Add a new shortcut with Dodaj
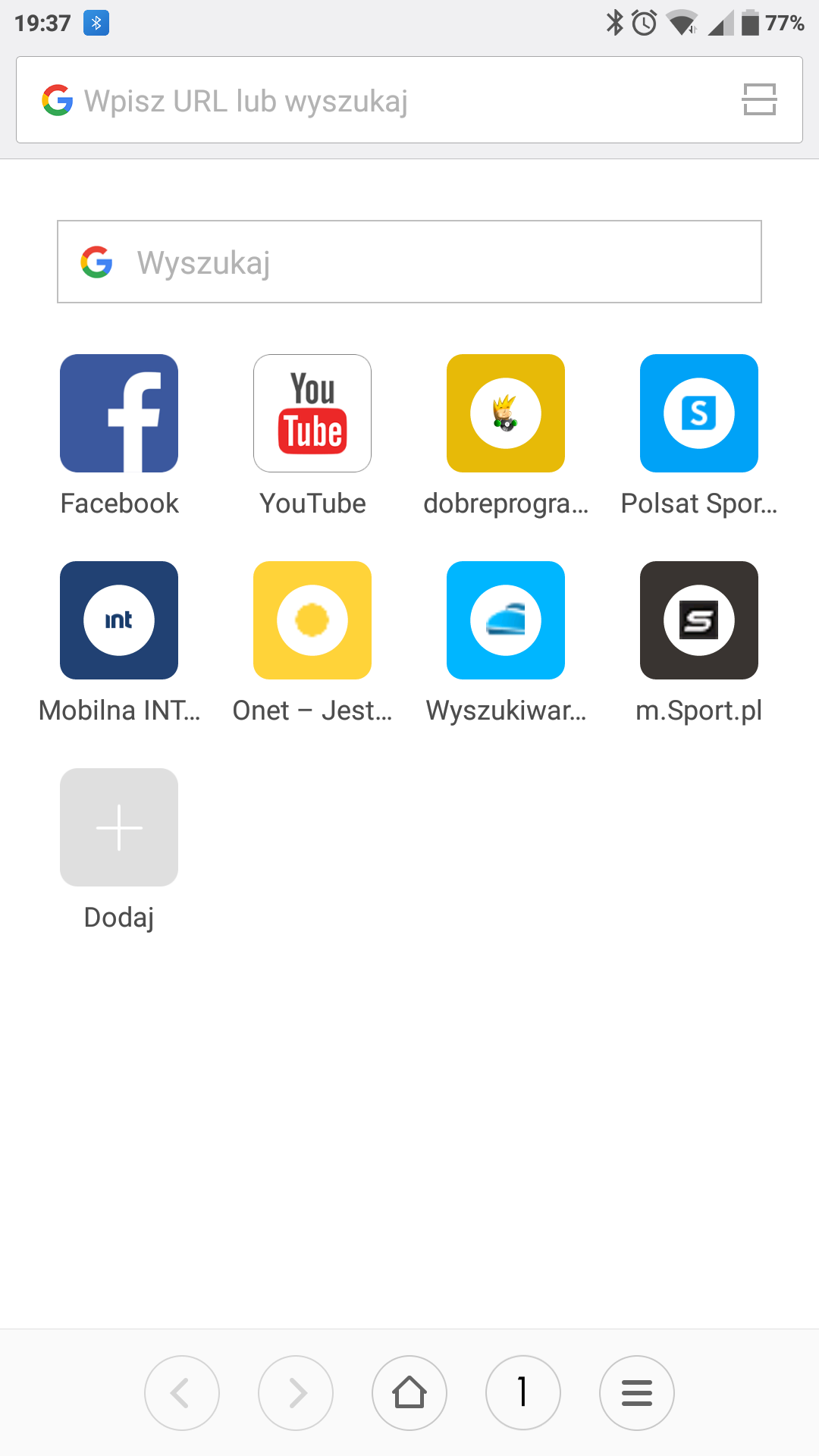This screenshot has width=819, height=1456. (119, 828)
